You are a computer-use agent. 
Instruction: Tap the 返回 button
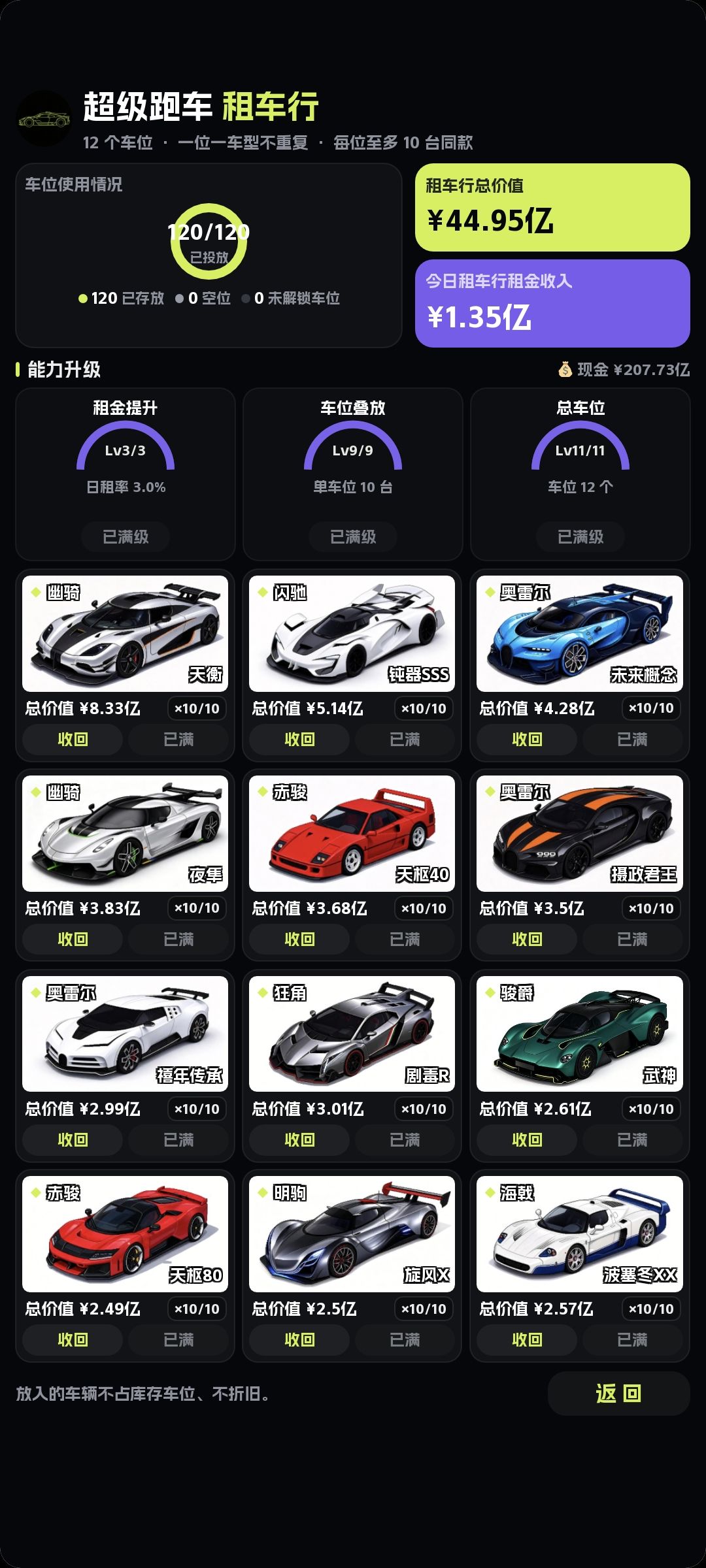pos(618,1394)
